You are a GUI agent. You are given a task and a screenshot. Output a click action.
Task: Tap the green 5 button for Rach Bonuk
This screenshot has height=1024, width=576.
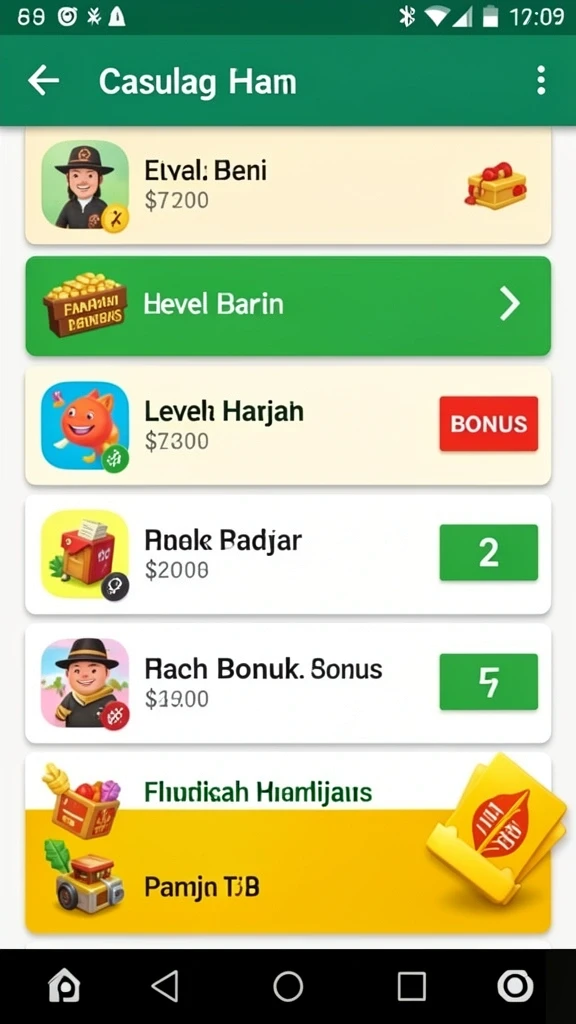[488, 682]
